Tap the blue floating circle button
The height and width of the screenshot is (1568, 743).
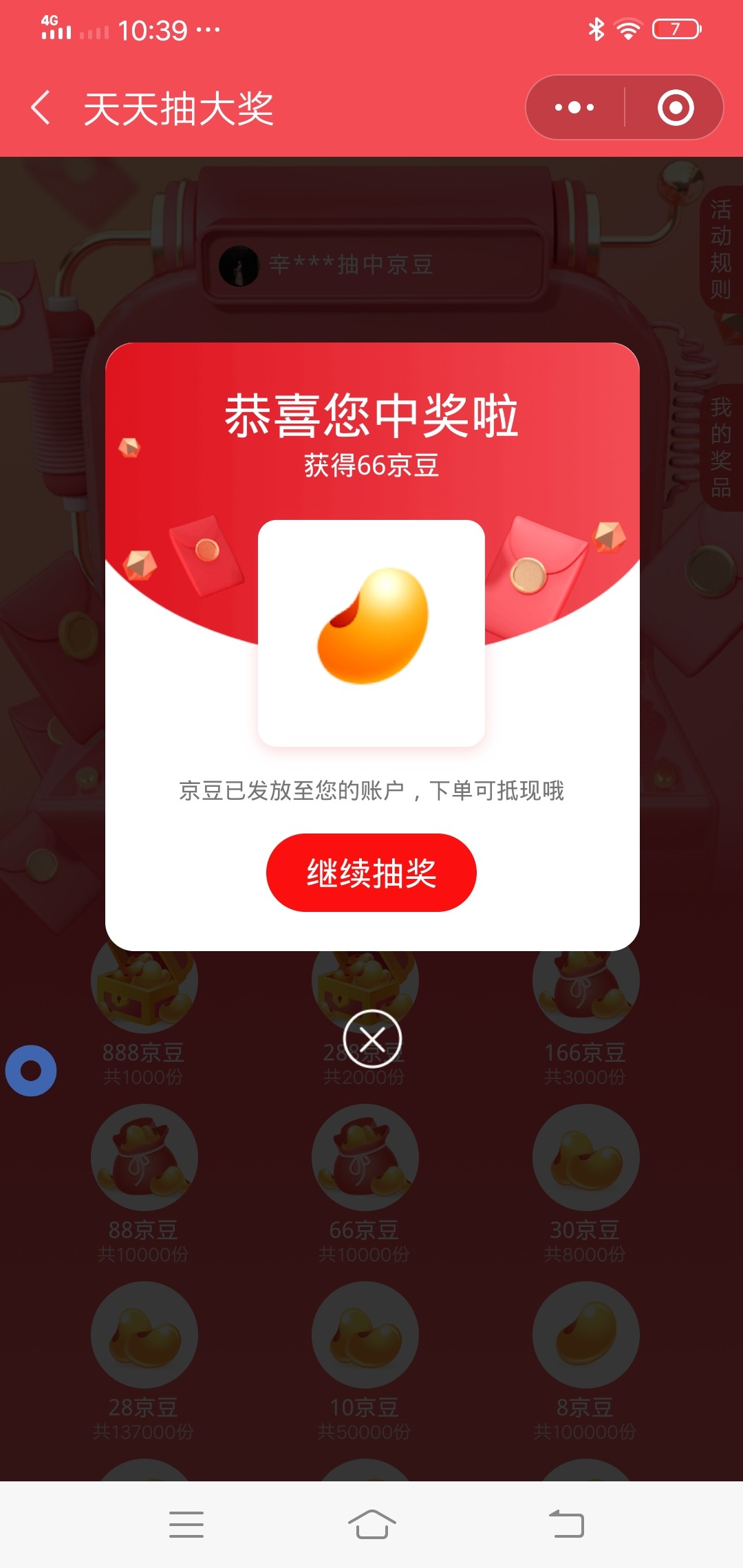[x=31, y=1070]
